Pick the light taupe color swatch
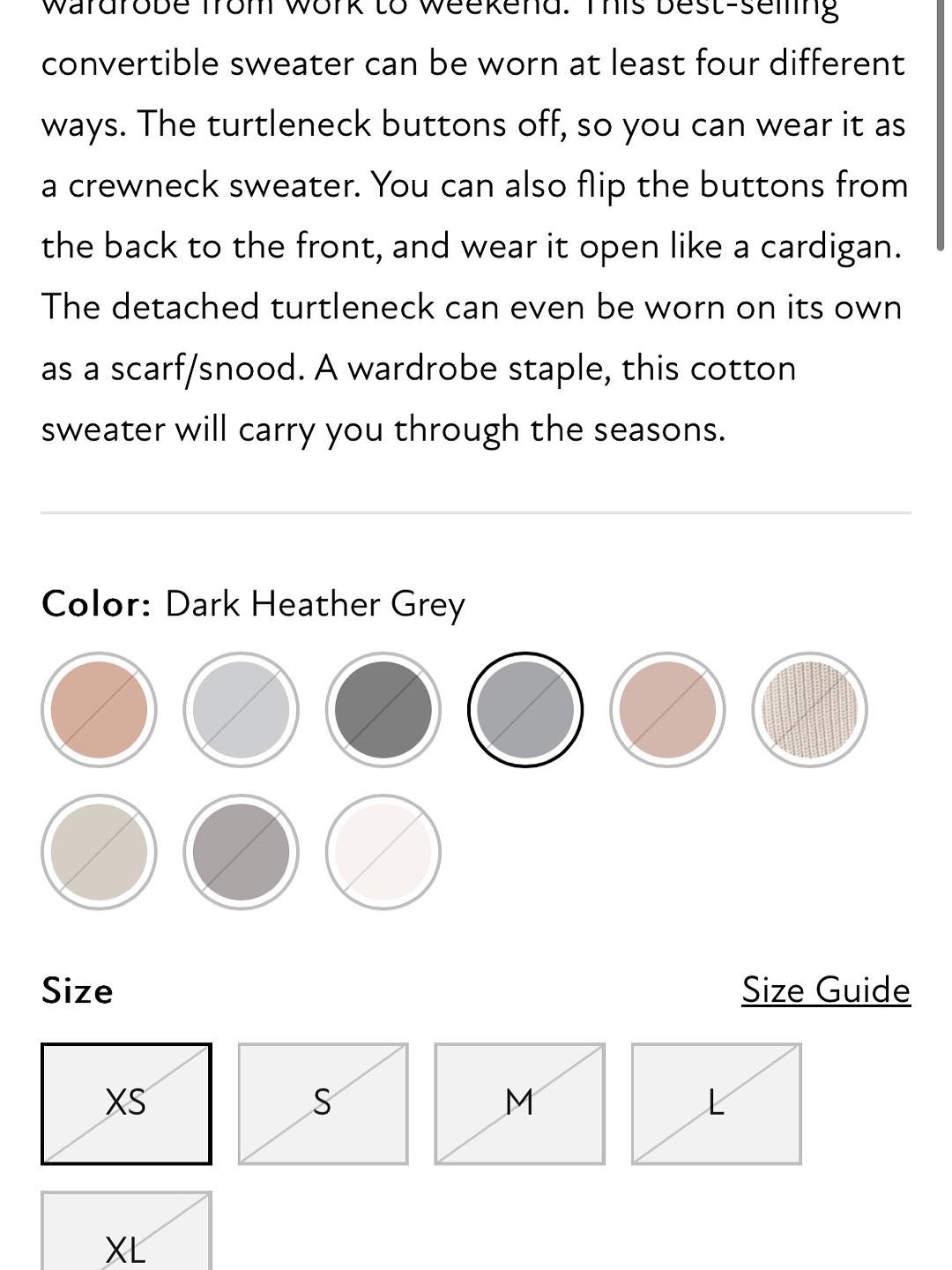Image resolution: width=952 pixels, height=1270 pixels. pyautogui.click(x=99, y=852)
